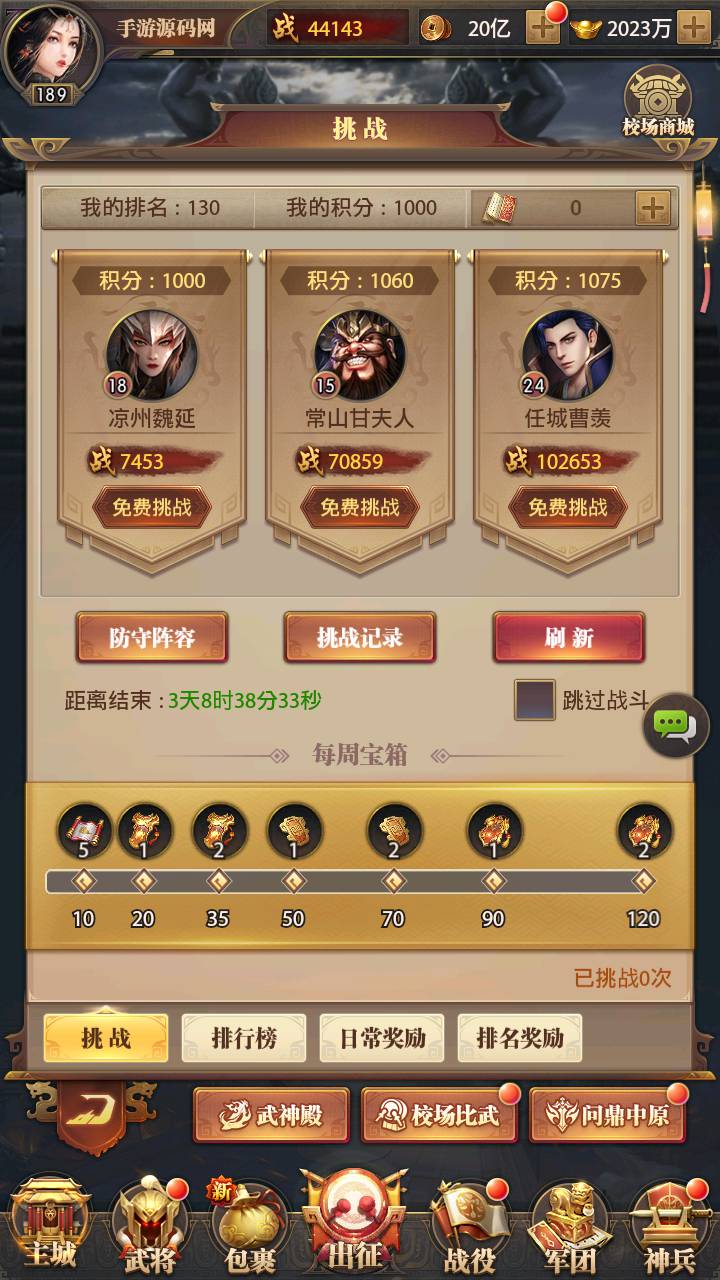Switch to the 日常奖励 tab
The height and width of the screenshot is (1280, 720).
tap(382, 1038)
